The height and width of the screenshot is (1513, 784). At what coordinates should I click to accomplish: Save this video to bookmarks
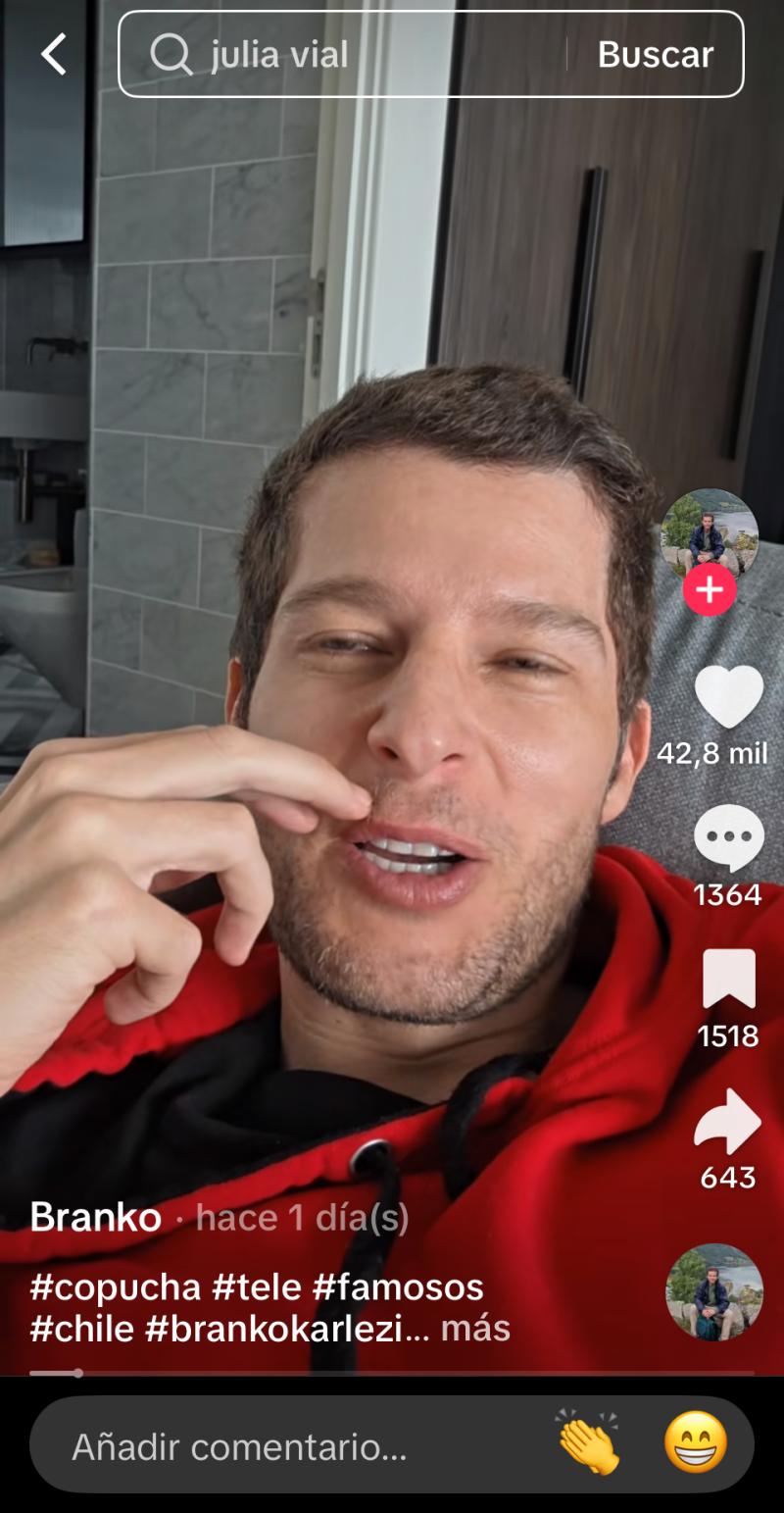pyautogui.click(x=728, y=980)
